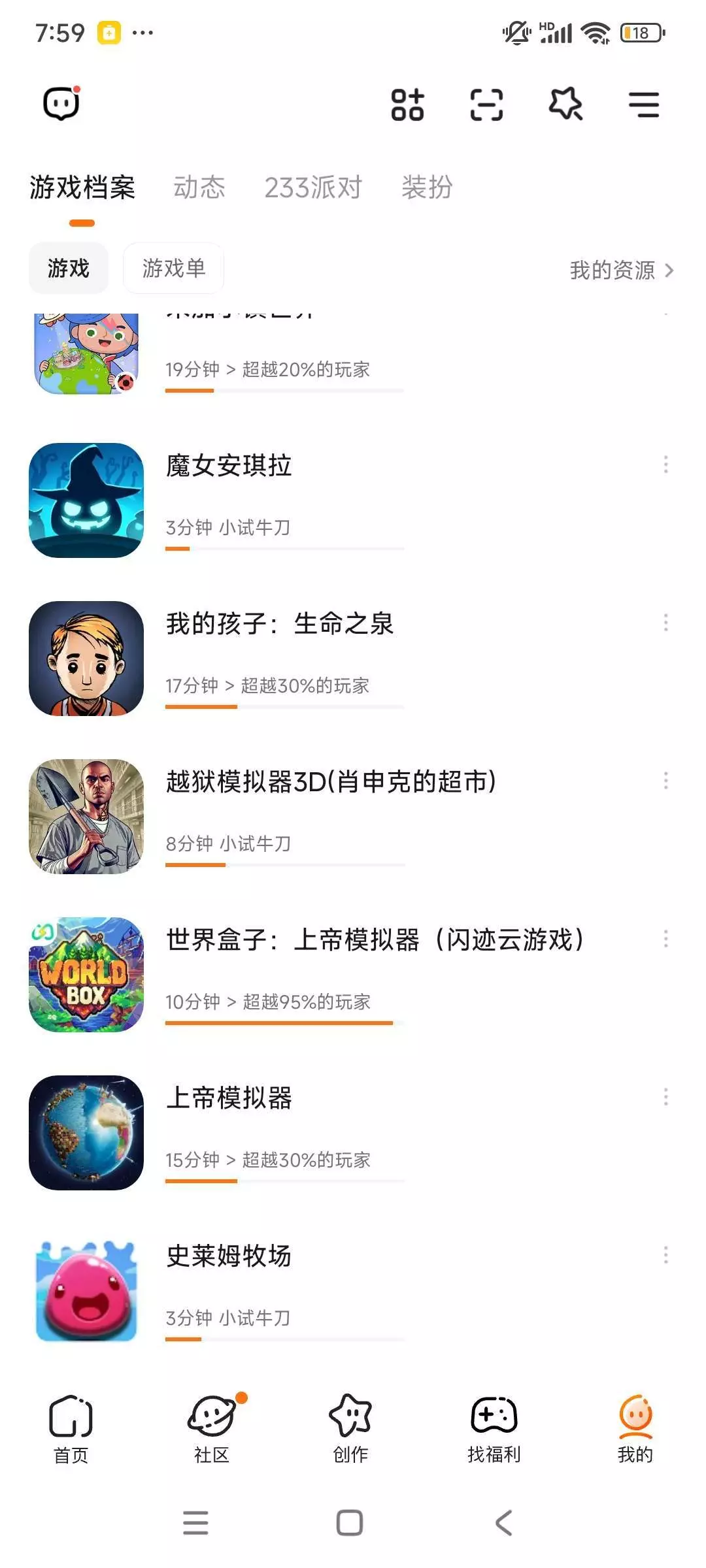Switch to the 233派对 tab
706x1568 pixels.
(x=313, y=188)
